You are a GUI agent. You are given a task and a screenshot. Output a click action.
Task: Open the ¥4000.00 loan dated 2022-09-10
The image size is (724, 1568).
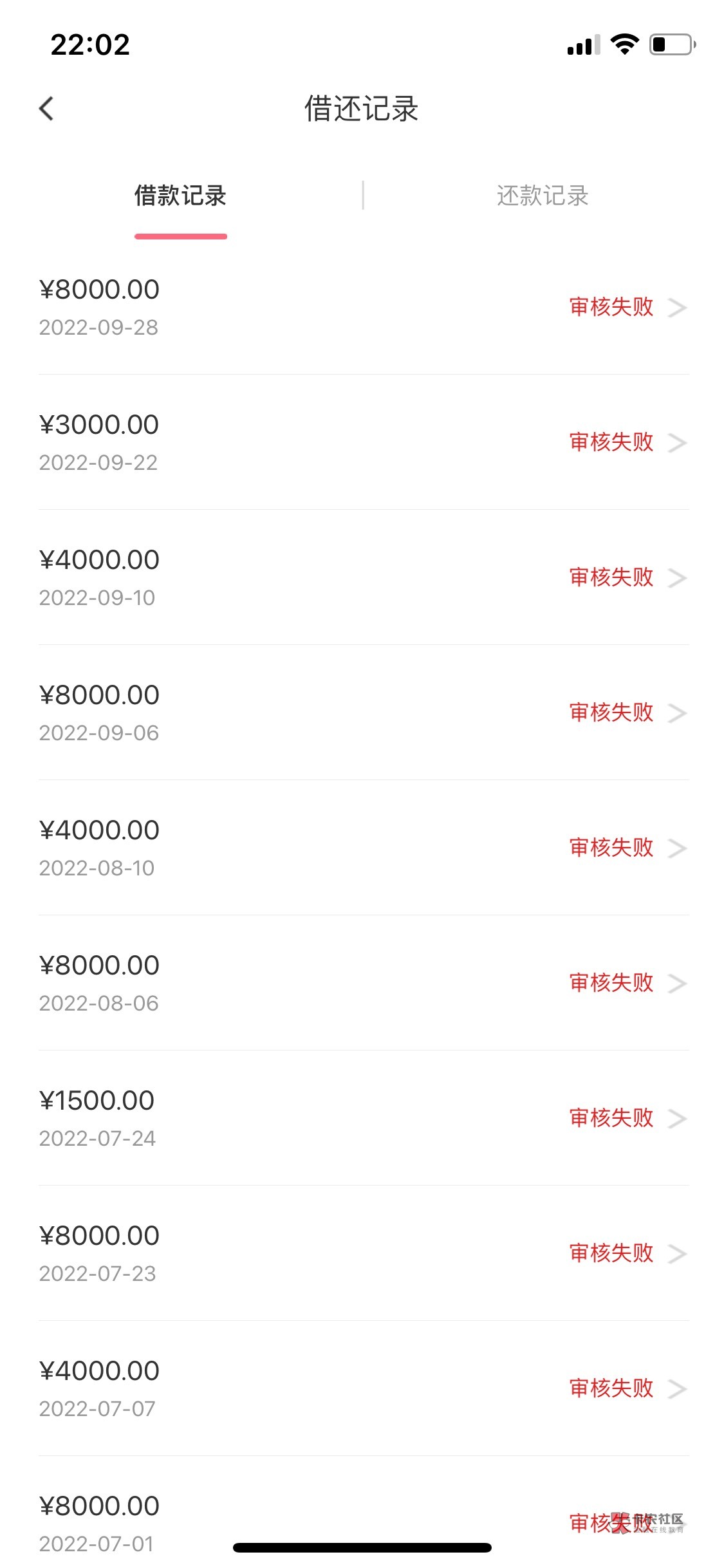pos(364,578)
